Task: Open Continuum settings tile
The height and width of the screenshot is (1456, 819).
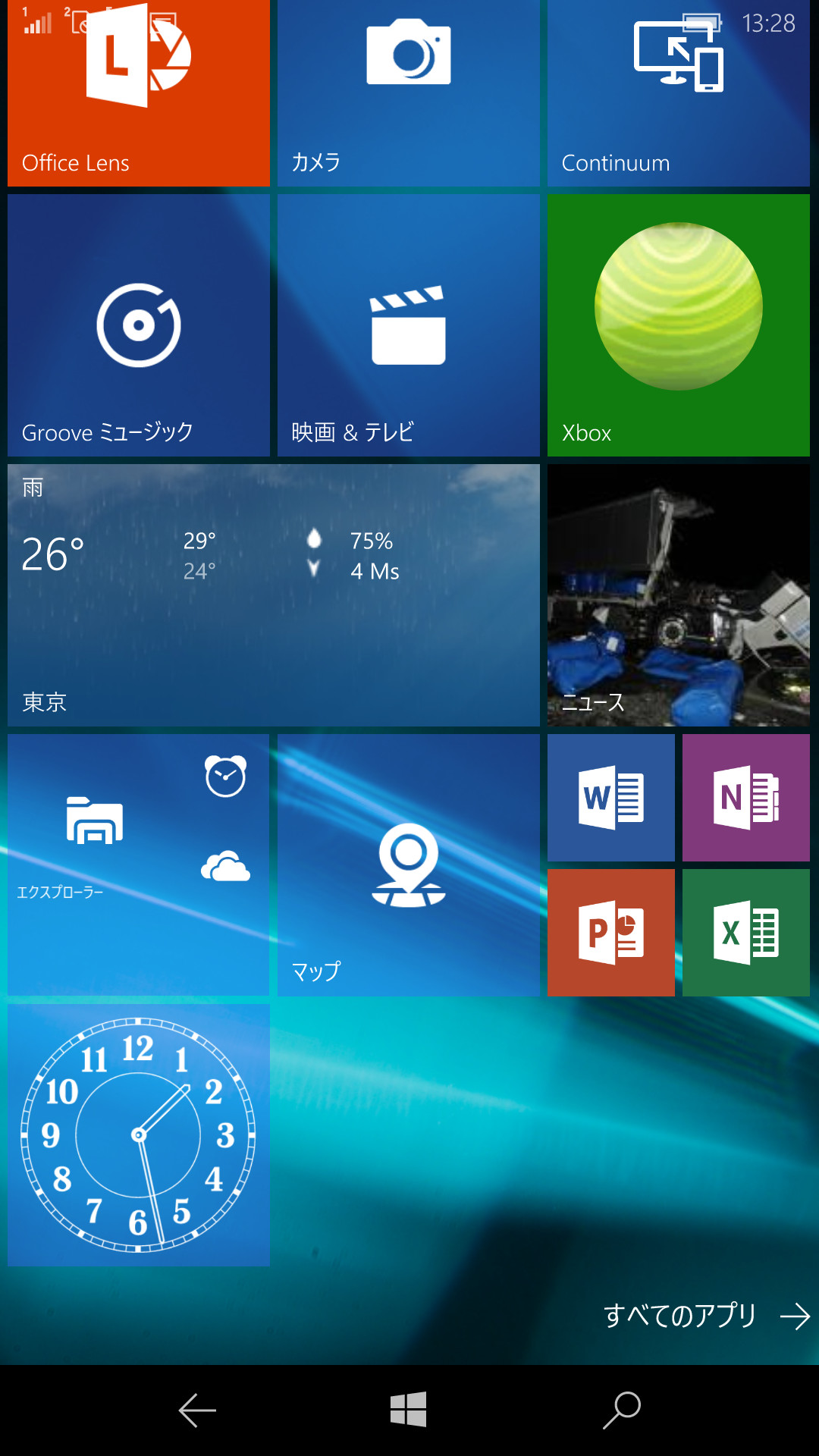Action: click(678, 93)
